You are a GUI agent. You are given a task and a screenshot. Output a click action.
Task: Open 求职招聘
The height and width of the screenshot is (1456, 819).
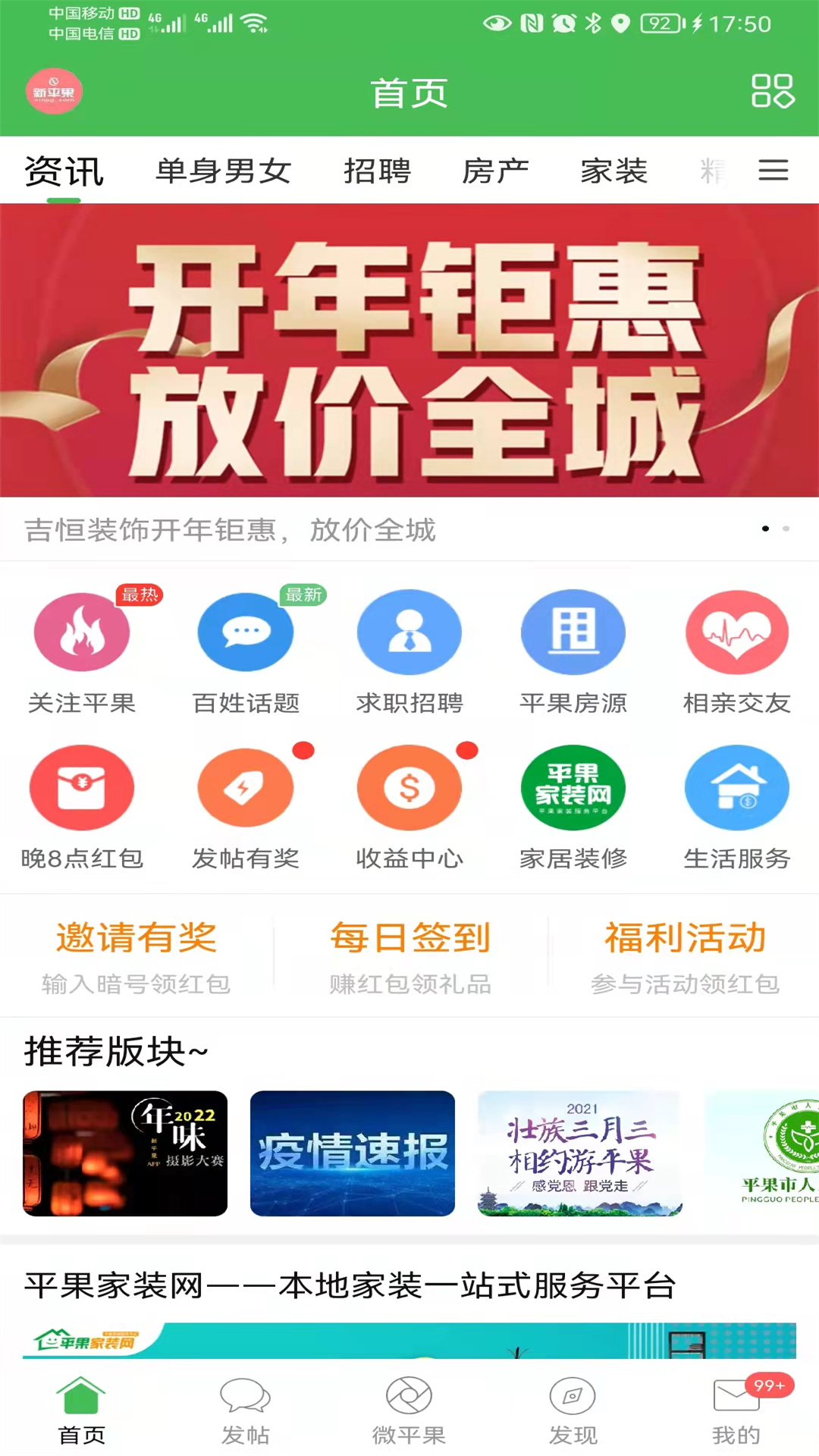(409, 651)
